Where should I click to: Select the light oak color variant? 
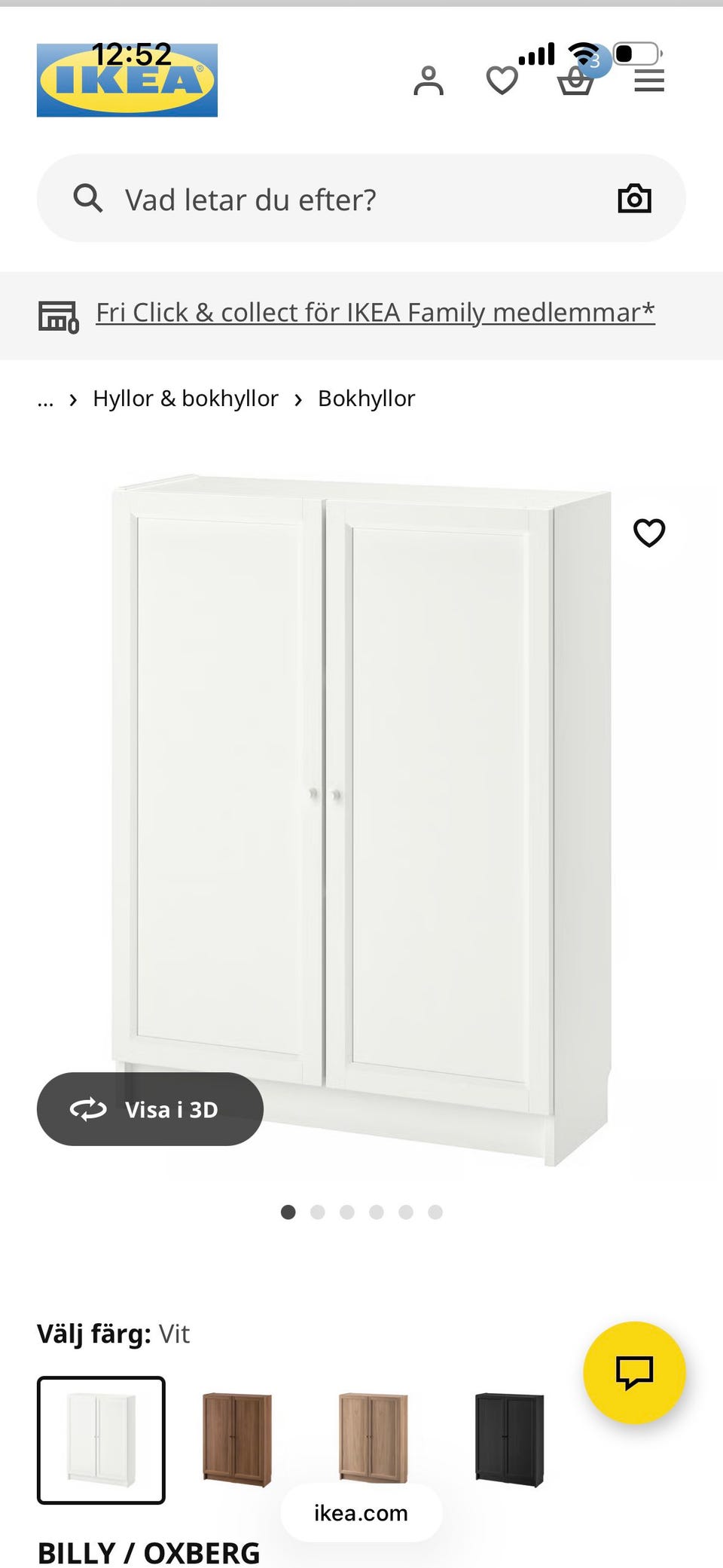374,1438
